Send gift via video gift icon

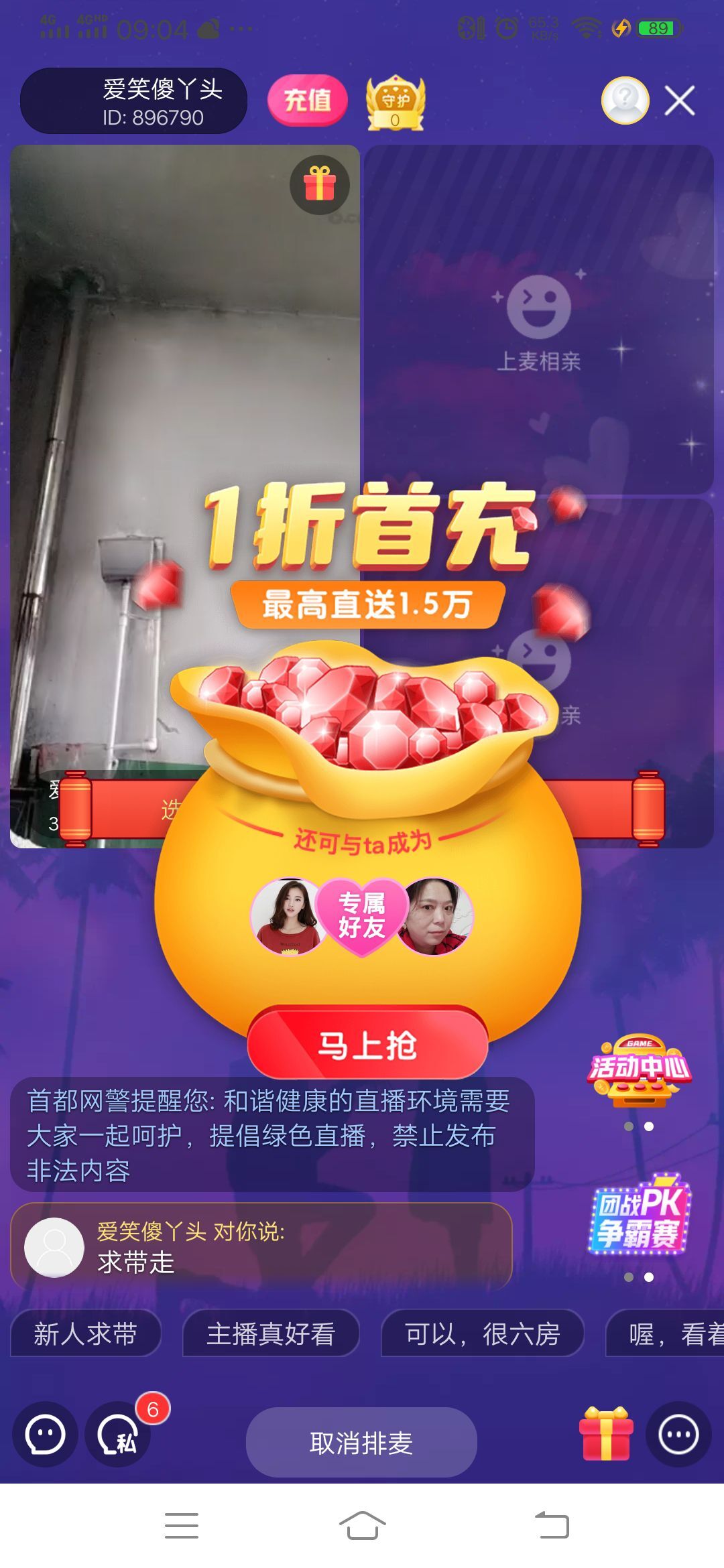click(320, 184)
